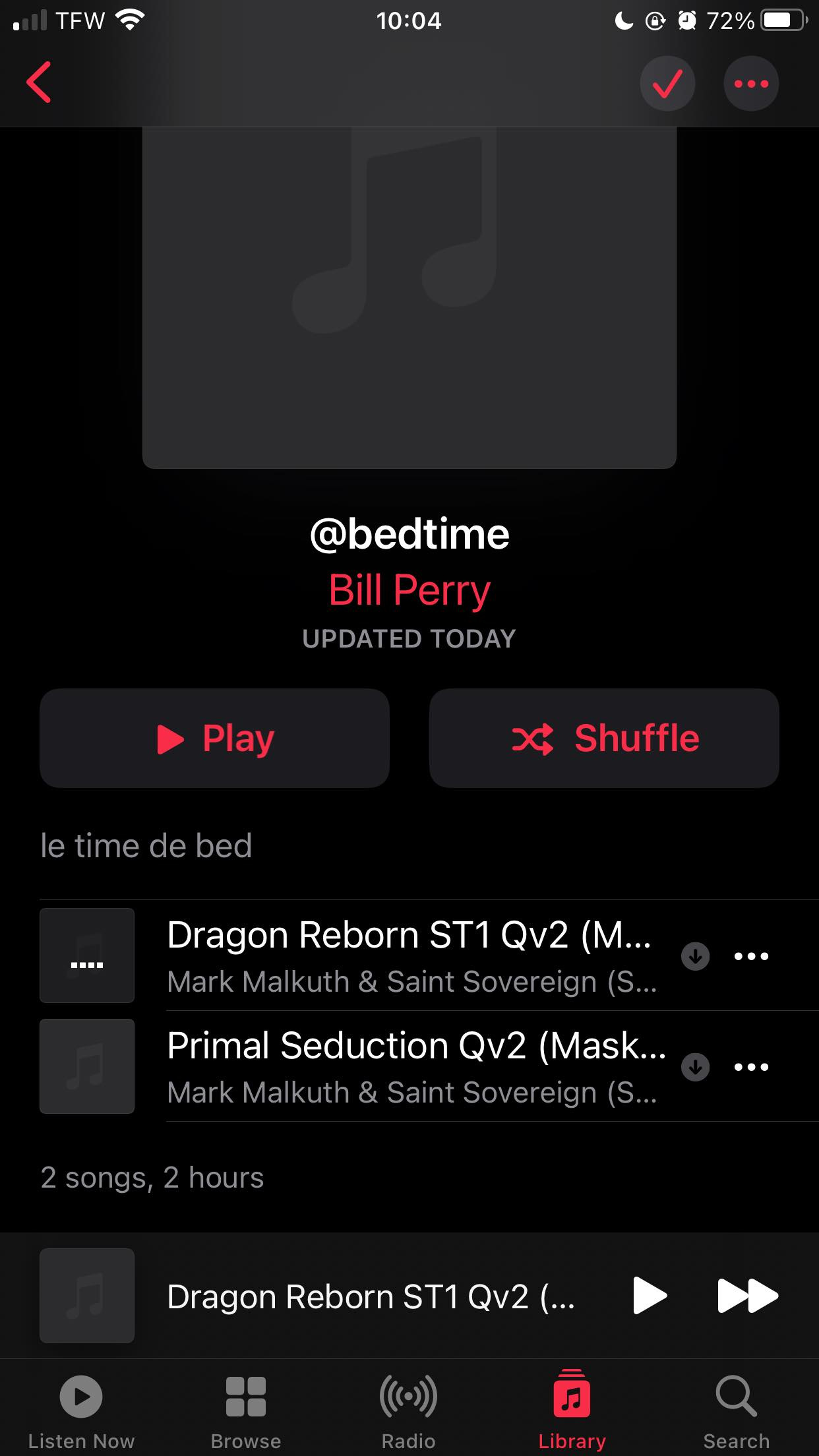Skip to next track in mini player
The width and height of the screenshot is (819, 1456).
[x=748, y=1296]
